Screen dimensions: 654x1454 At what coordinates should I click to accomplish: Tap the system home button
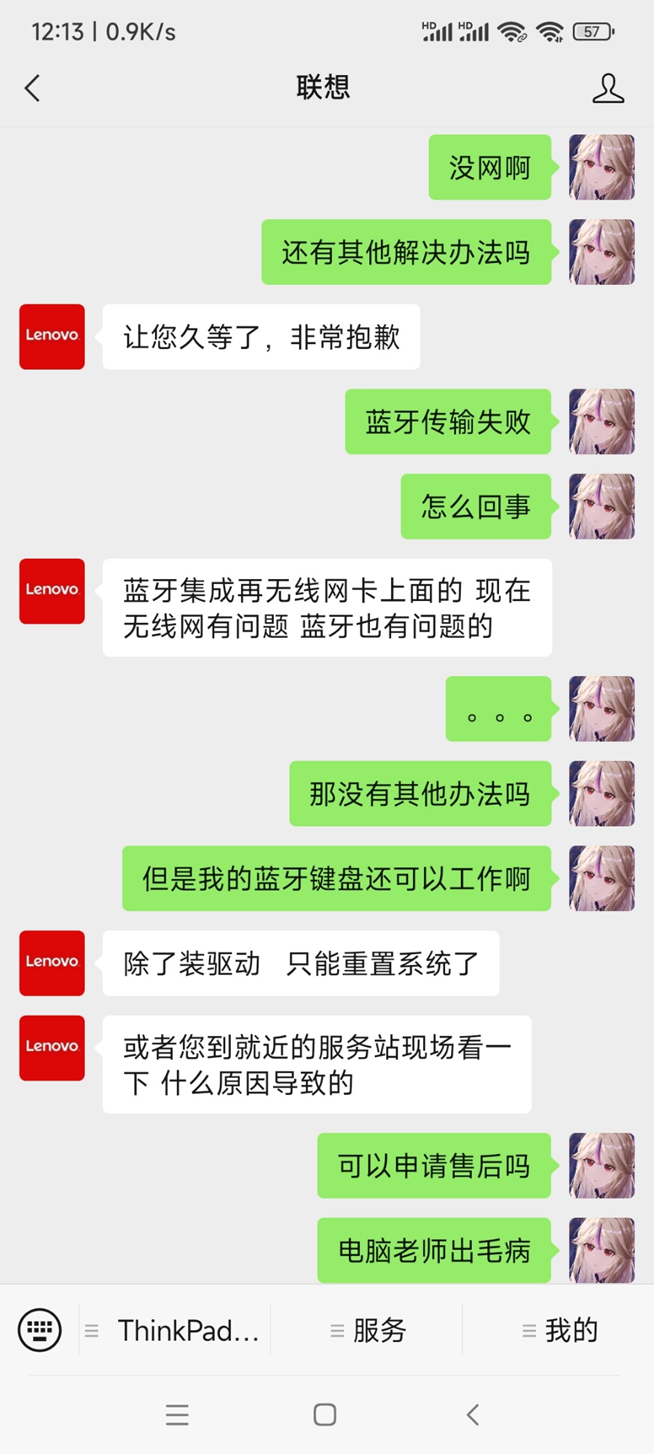pyautogui.click(x=325, y=1414)
